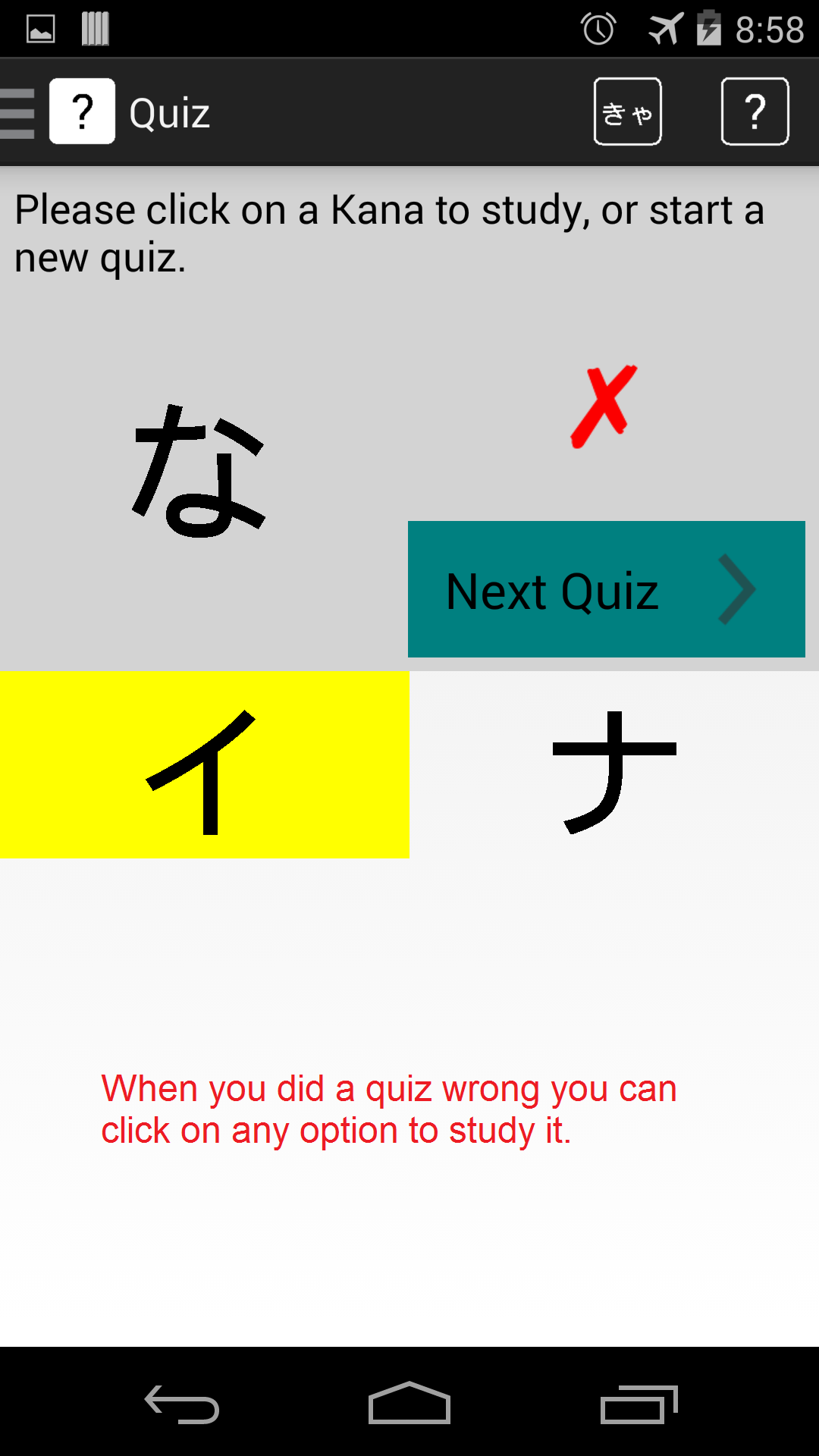Open the recent apps overview button
819x1456 pixels.
(x=639, y=1402)
